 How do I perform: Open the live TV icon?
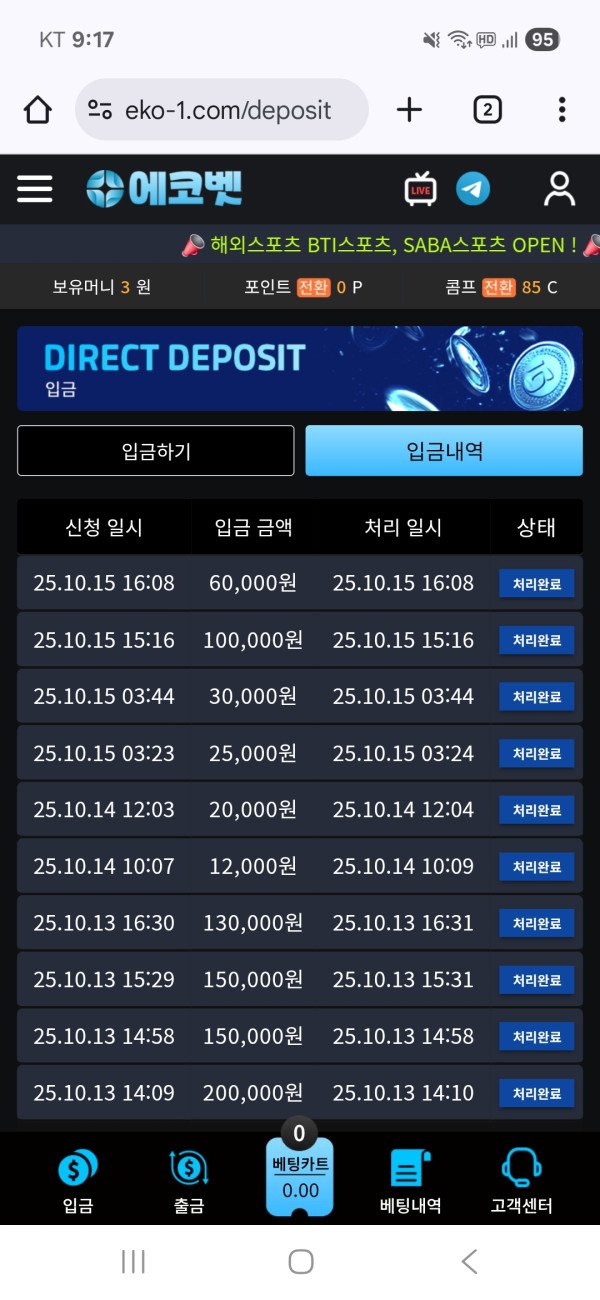[420, 189]
